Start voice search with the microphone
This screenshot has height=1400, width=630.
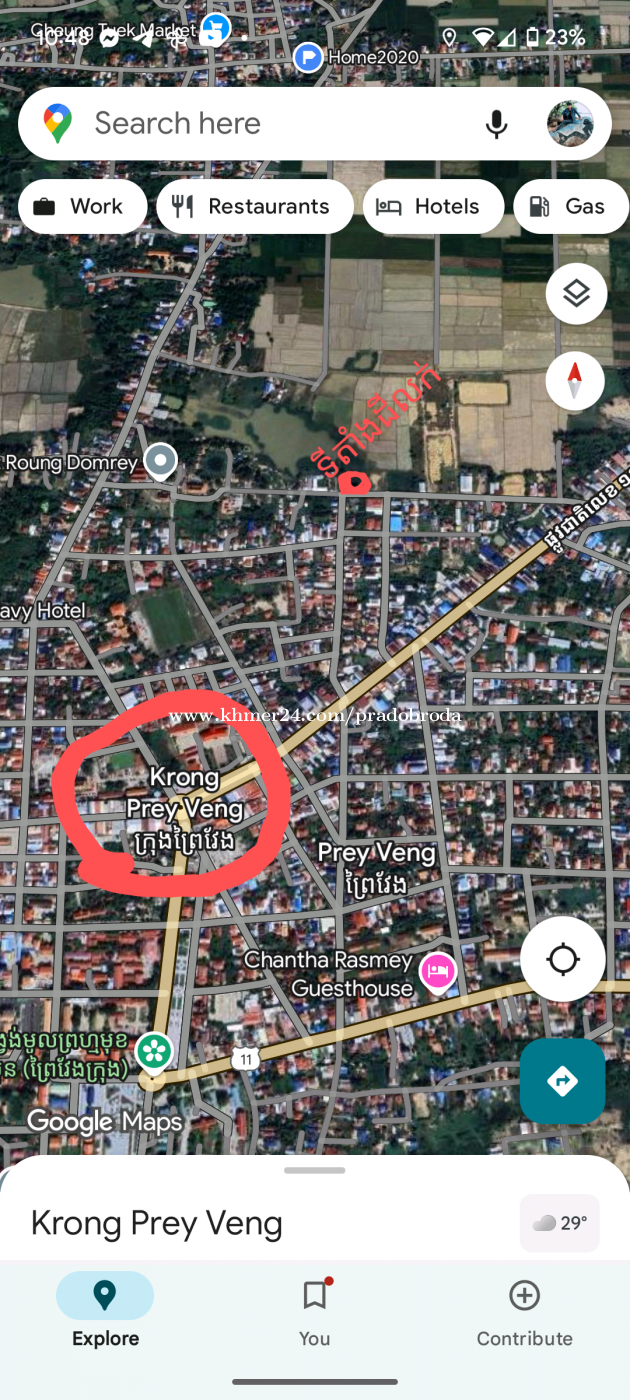(x=496, y=124)
